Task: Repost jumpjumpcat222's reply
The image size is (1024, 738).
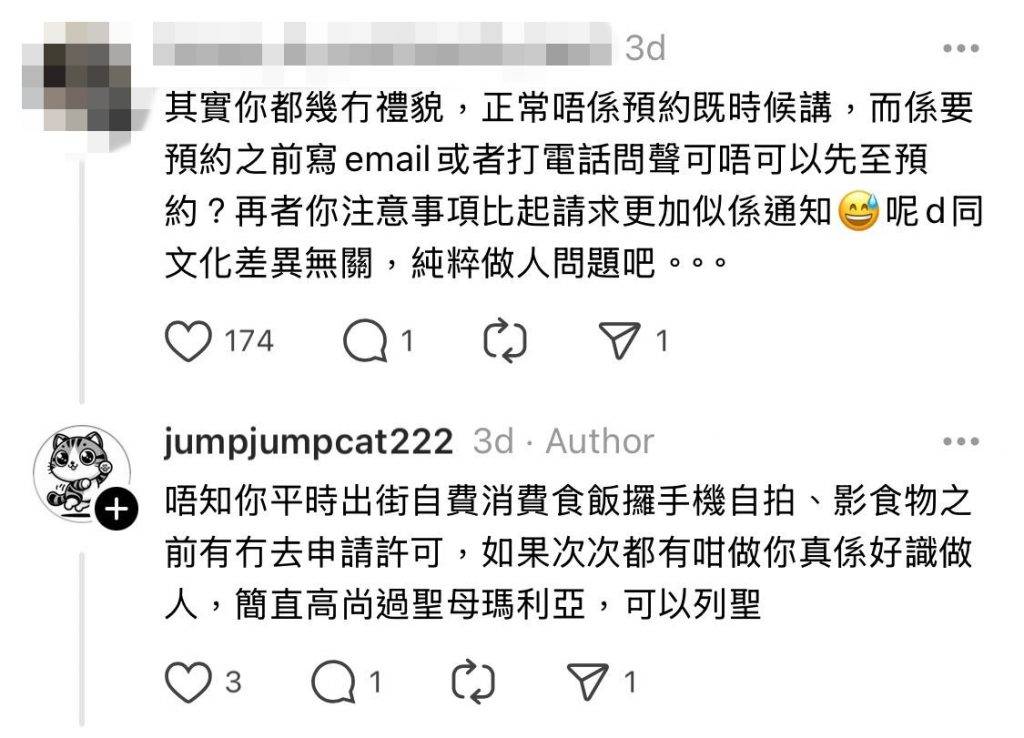Action: pyautogui.click(x=473, y=682)
